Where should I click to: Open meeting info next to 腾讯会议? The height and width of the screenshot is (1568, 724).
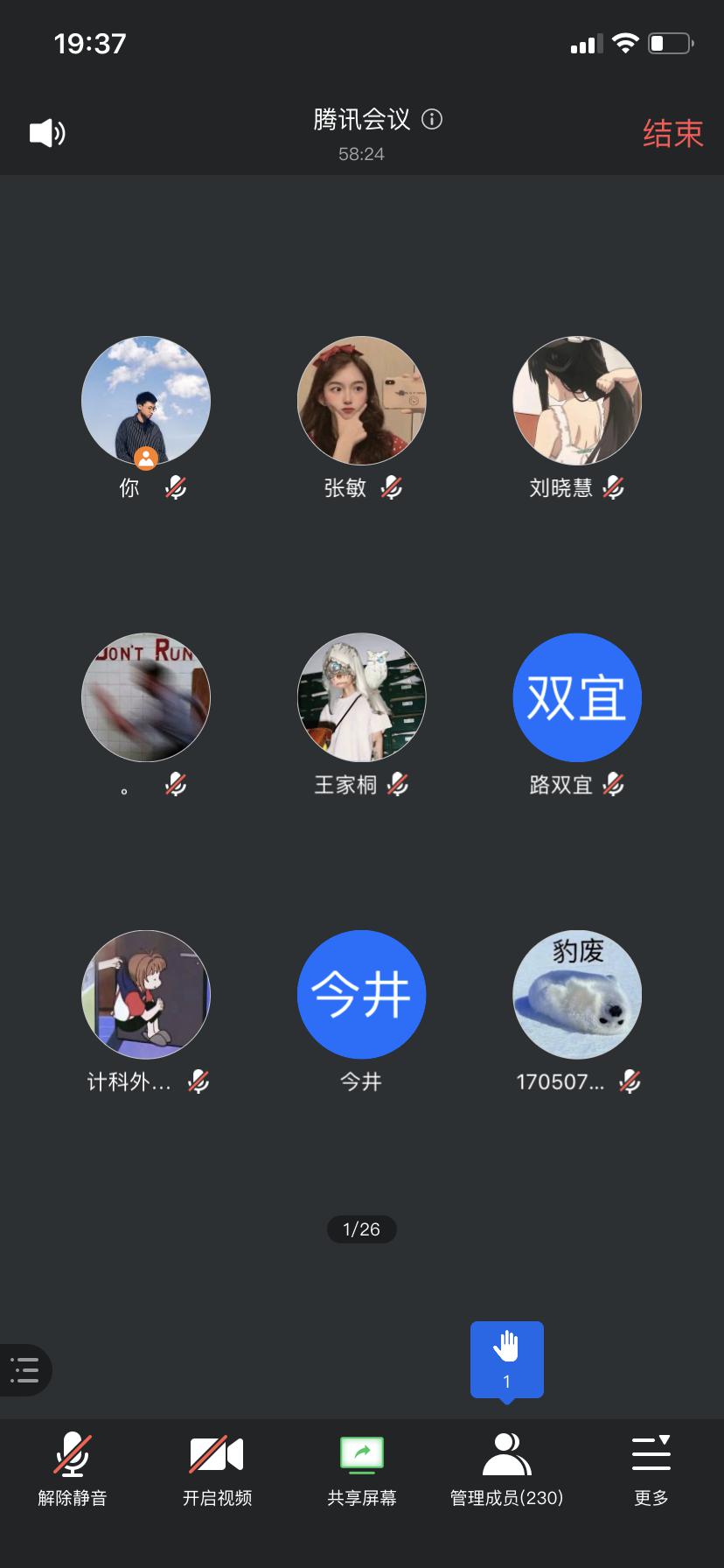click(x=432, y=119)
